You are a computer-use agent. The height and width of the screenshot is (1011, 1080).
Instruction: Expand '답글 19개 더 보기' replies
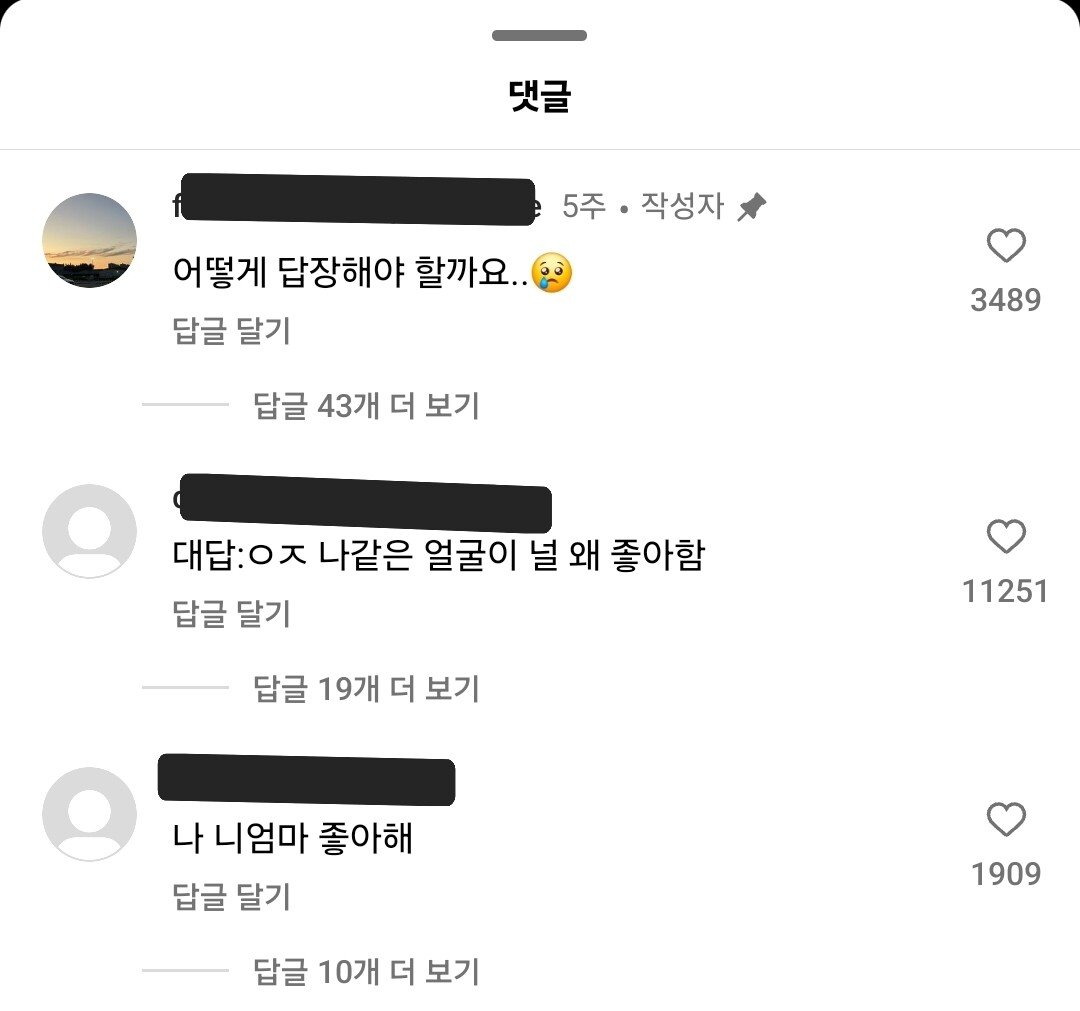click(x=366, y=688)
